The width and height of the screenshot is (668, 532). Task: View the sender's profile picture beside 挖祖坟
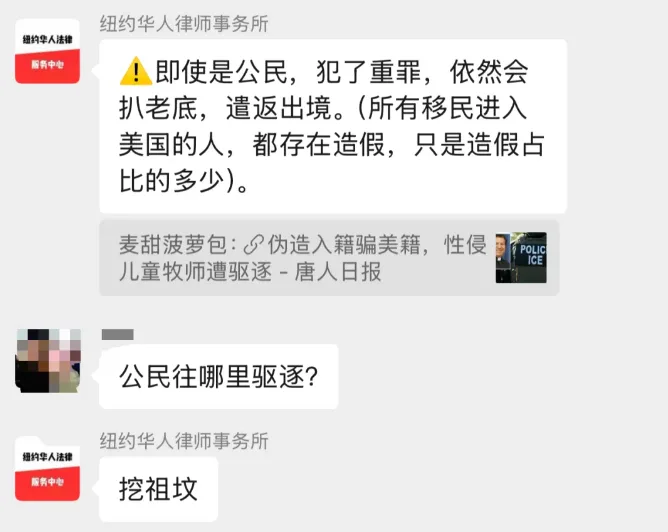point(48,468)
